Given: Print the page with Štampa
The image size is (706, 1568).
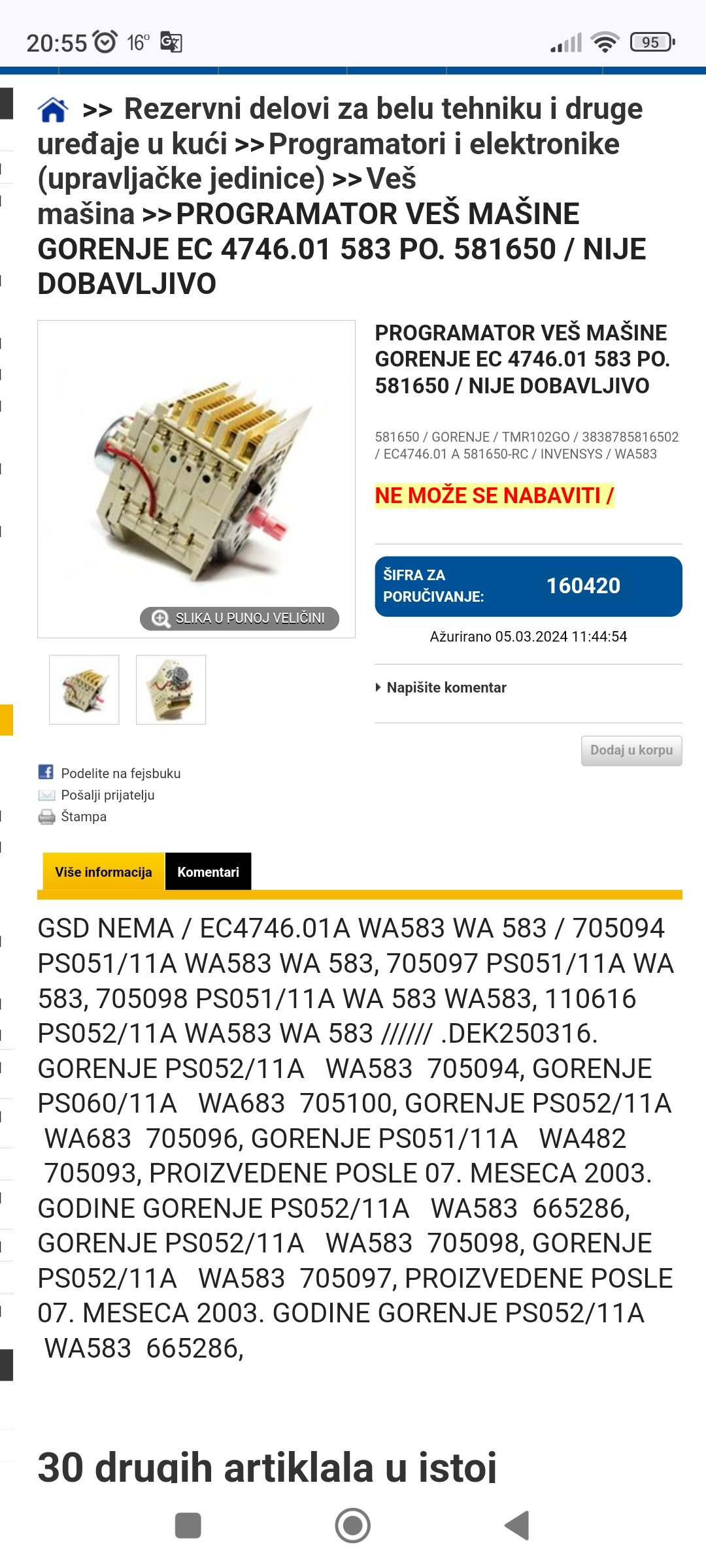Looking at the screenshot, I should click(83, 817).
